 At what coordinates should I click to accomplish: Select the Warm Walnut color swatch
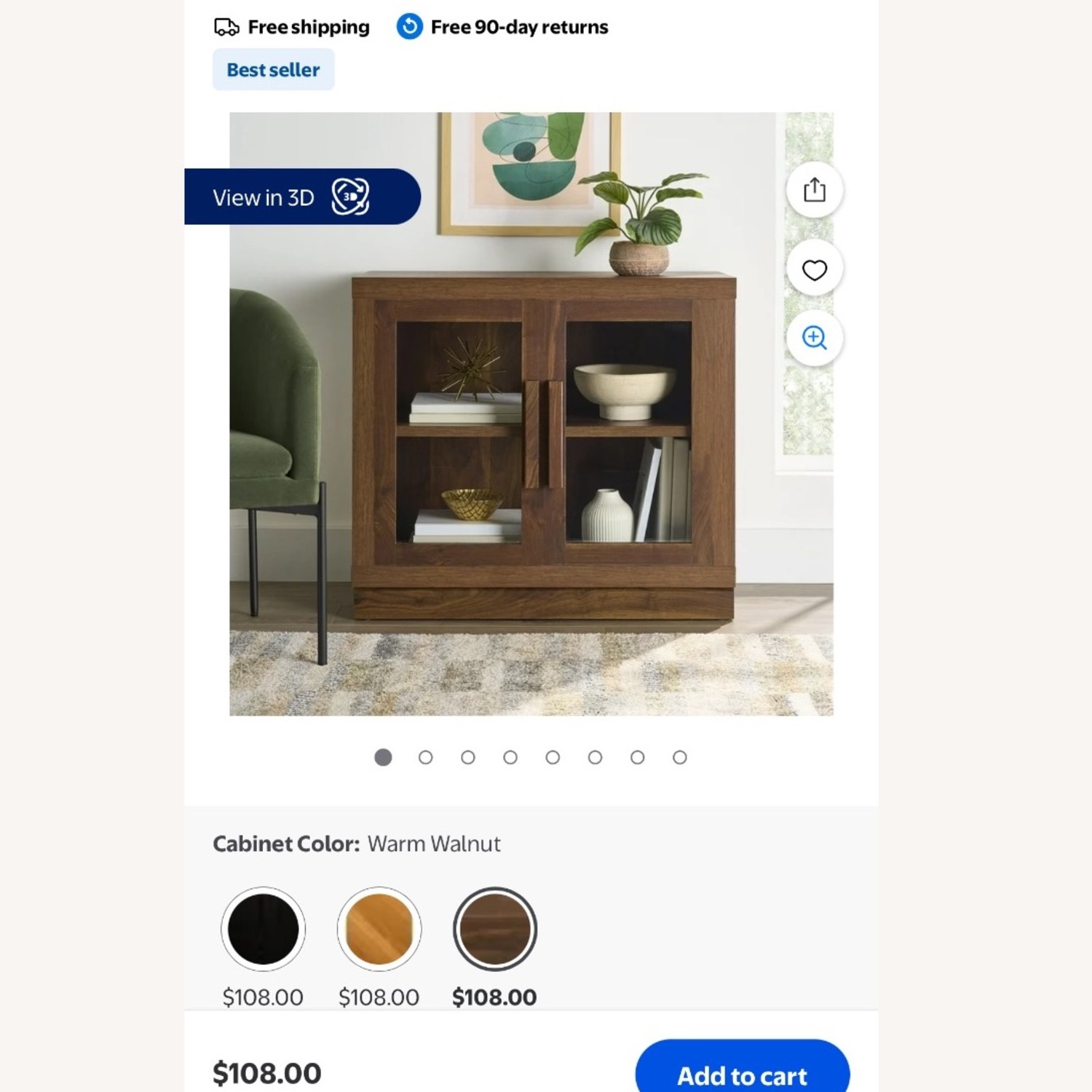[x=494, y=929]
